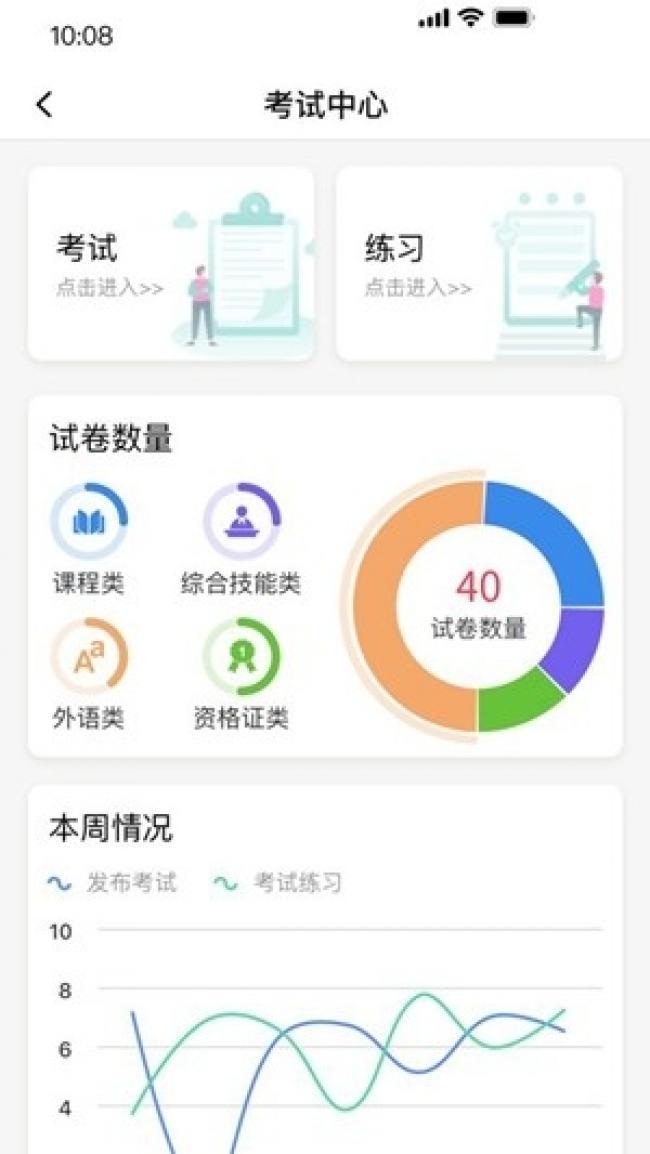Select the 课程类 category
Viewport: 650px width, 1154px height.
point(89,539)
